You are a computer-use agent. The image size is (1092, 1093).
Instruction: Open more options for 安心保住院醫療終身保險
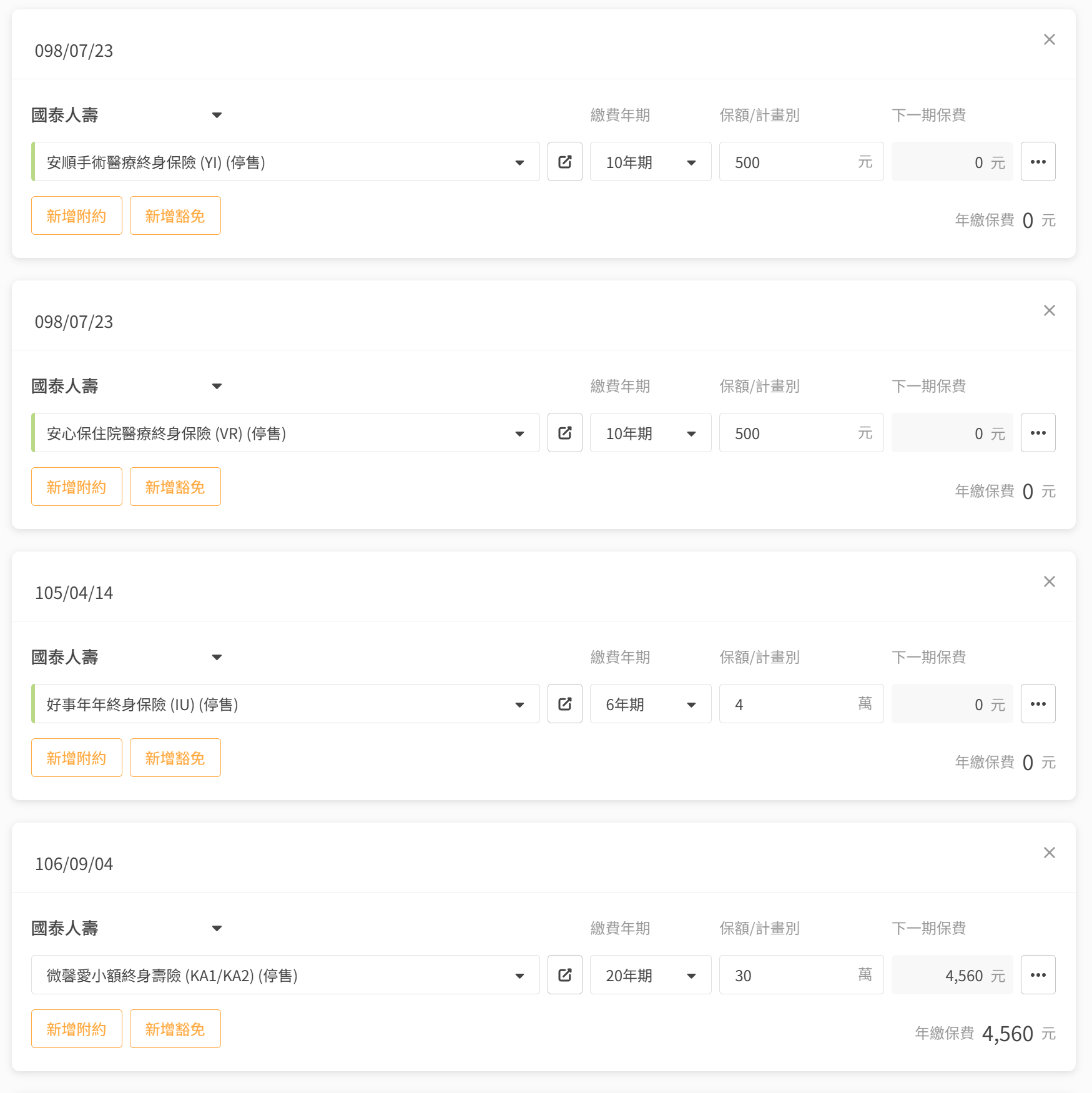pos(1038,433)
